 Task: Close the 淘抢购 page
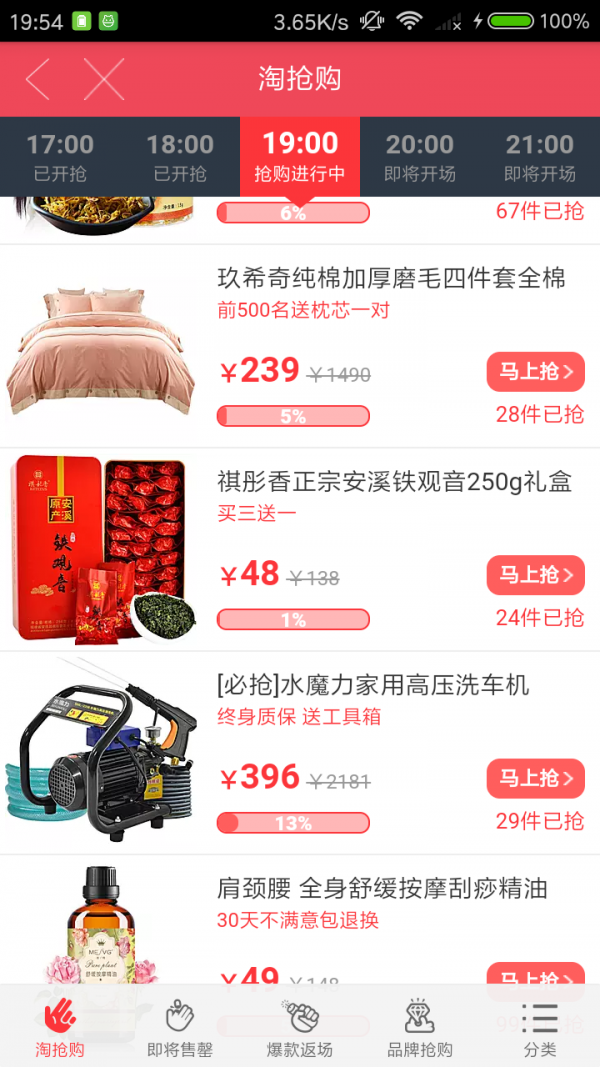click(104, 79)
